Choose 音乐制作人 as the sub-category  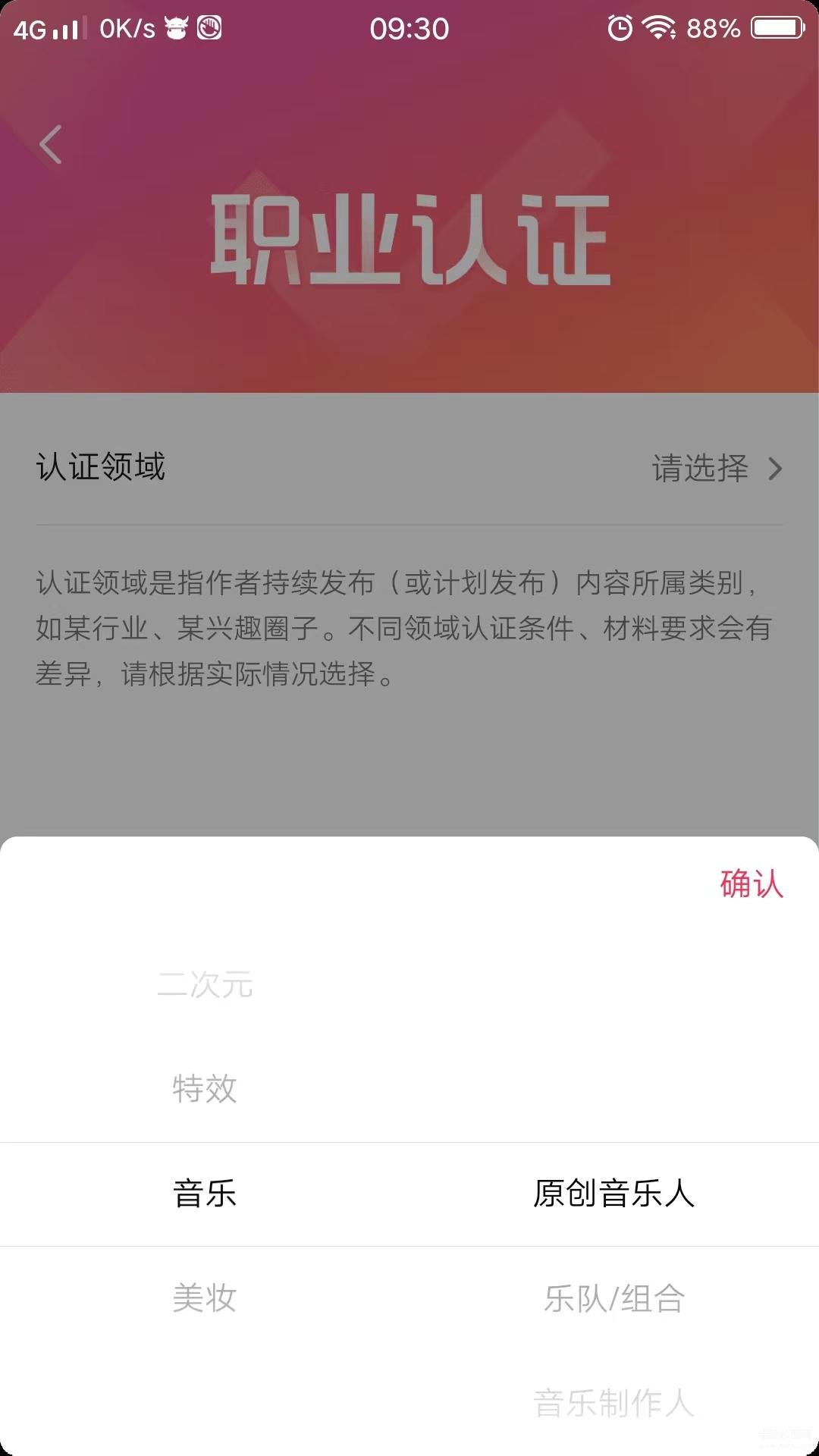click(x=614, y=1402)
